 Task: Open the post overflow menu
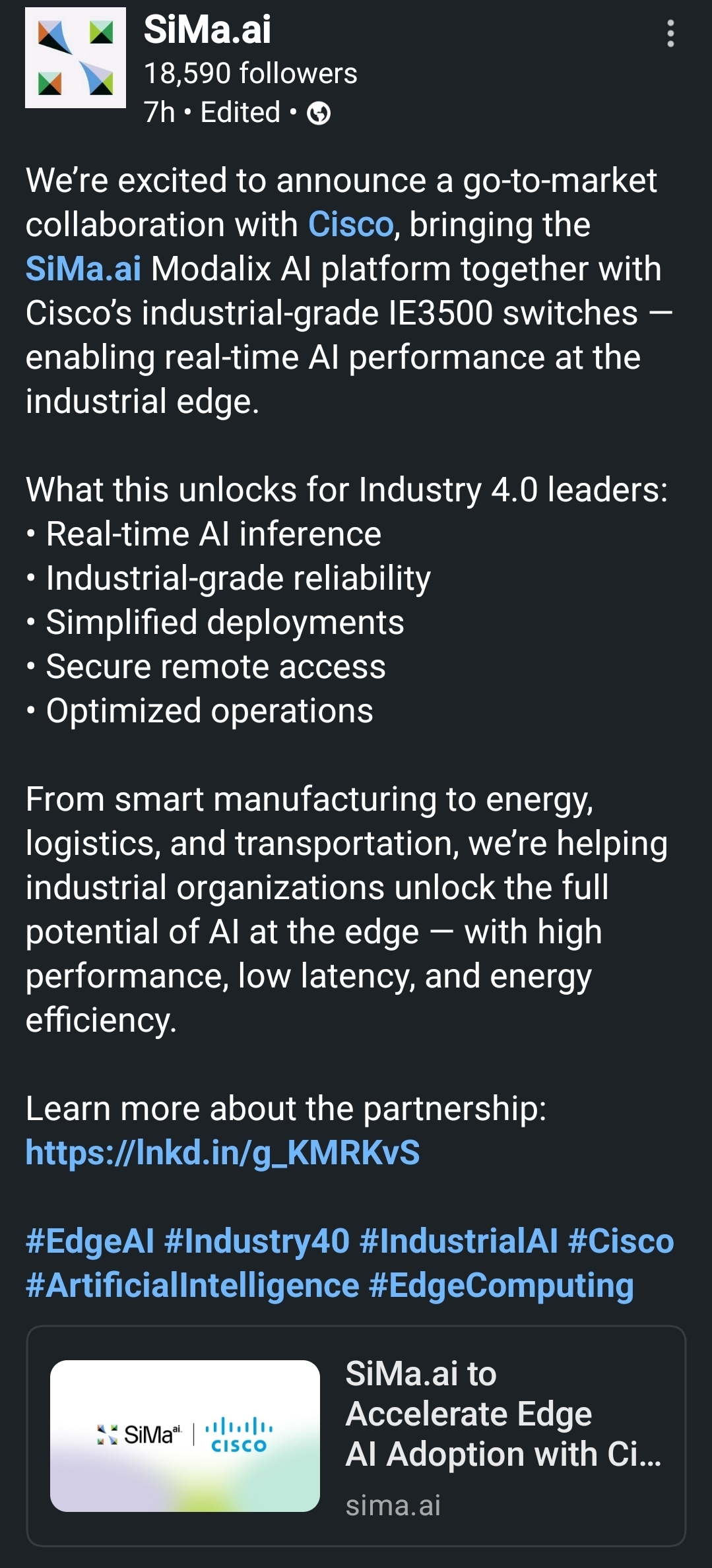point(670,34)
